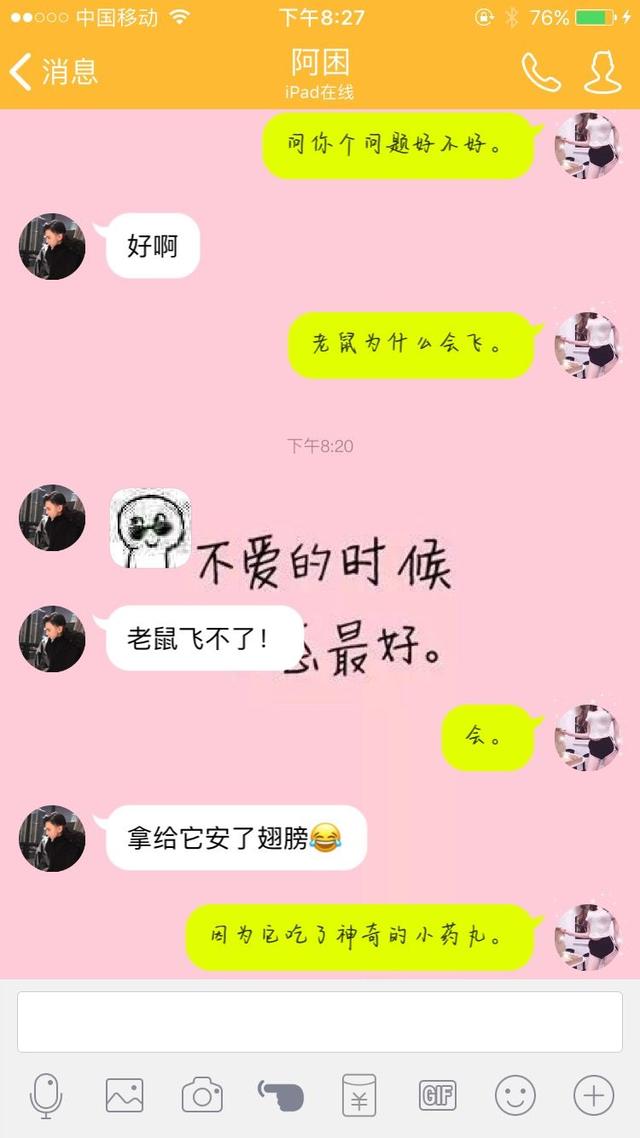640x1138 pixels.
Task: Open 阿困's profile details
Action: click(x=603, y=72)
